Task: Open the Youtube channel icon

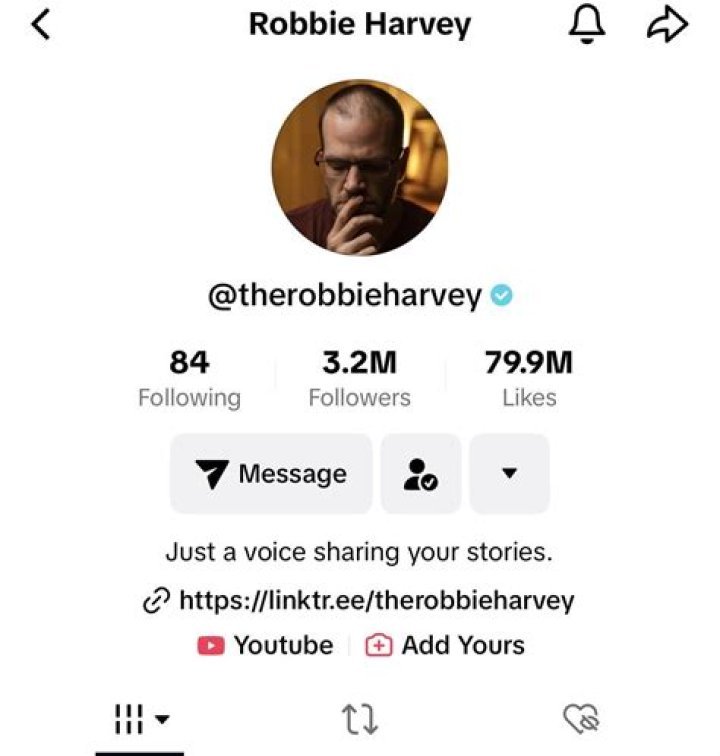Action: (213, 645)
